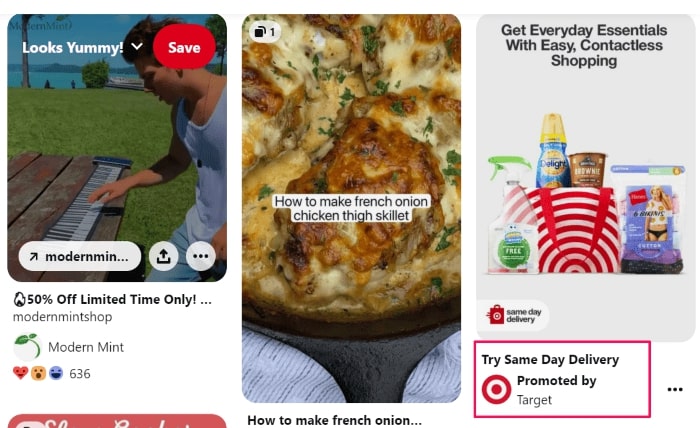The height and width of the screenshot is (428, 700).
Task: Open the 50% Off Limited Time pin title
Action: (x=112, y=299)
